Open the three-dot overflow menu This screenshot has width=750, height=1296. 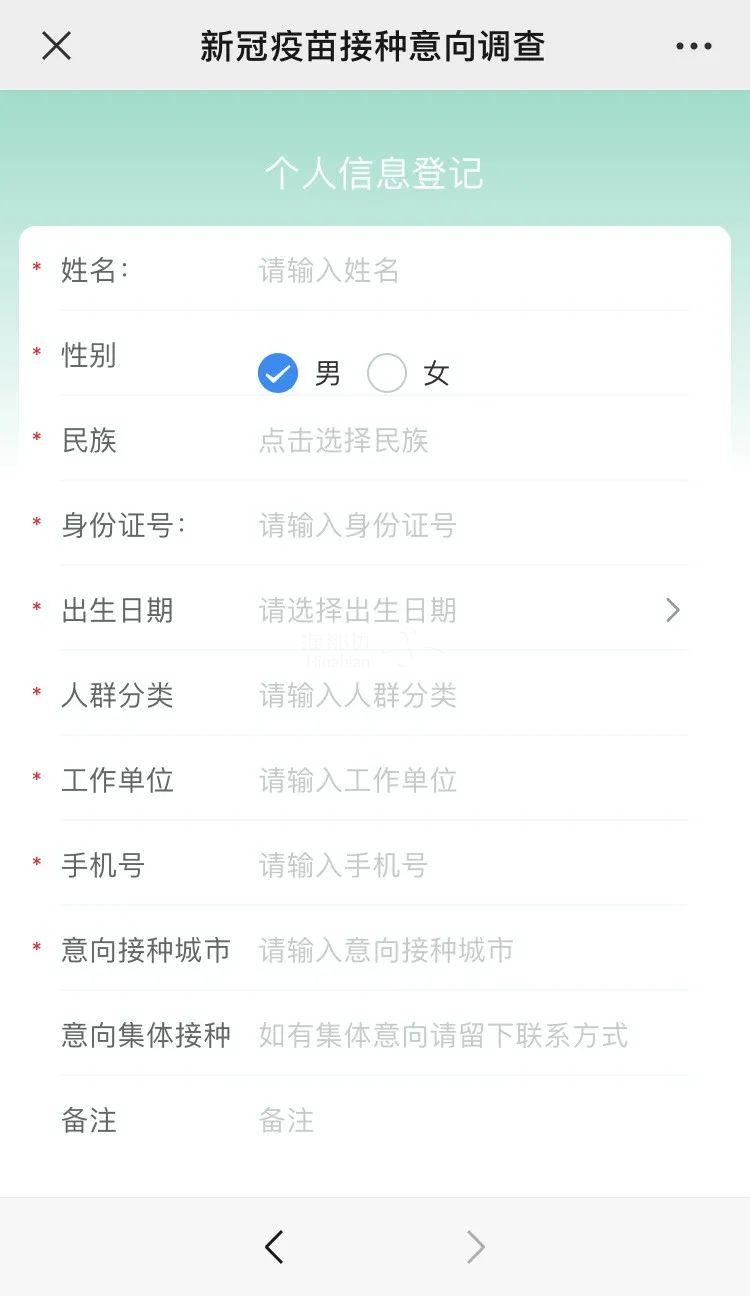point(693,46)
